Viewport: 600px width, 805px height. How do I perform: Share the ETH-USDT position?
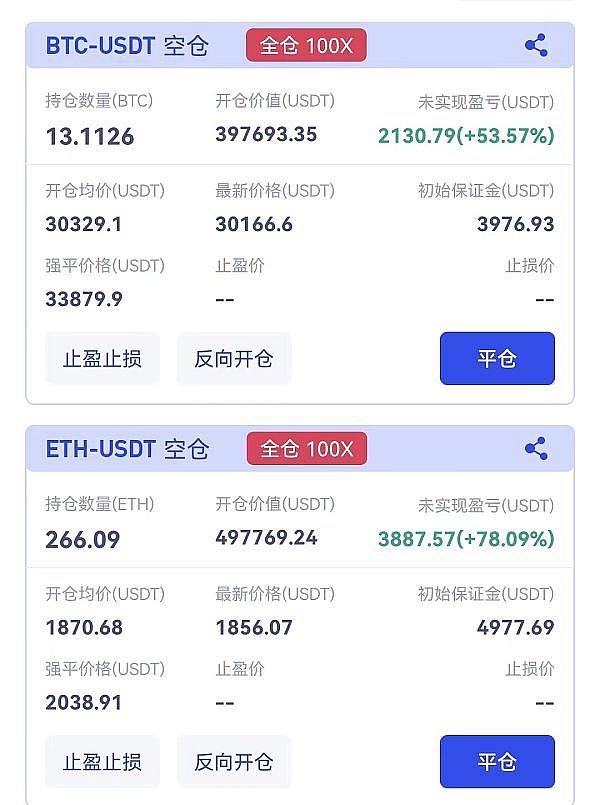tap(536, 449)
